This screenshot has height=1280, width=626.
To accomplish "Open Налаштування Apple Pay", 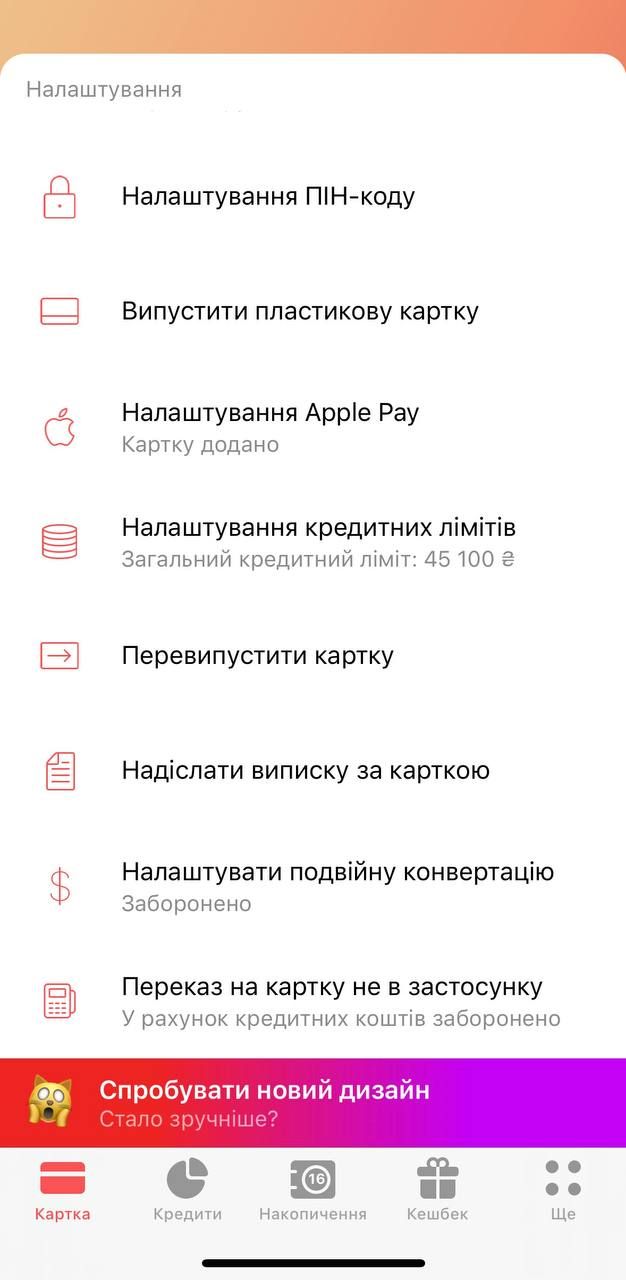I will pos(270,427).
